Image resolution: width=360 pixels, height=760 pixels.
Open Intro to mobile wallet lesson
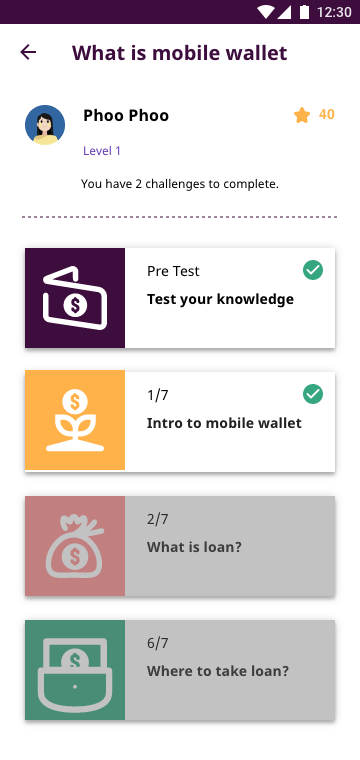[180, 421]
